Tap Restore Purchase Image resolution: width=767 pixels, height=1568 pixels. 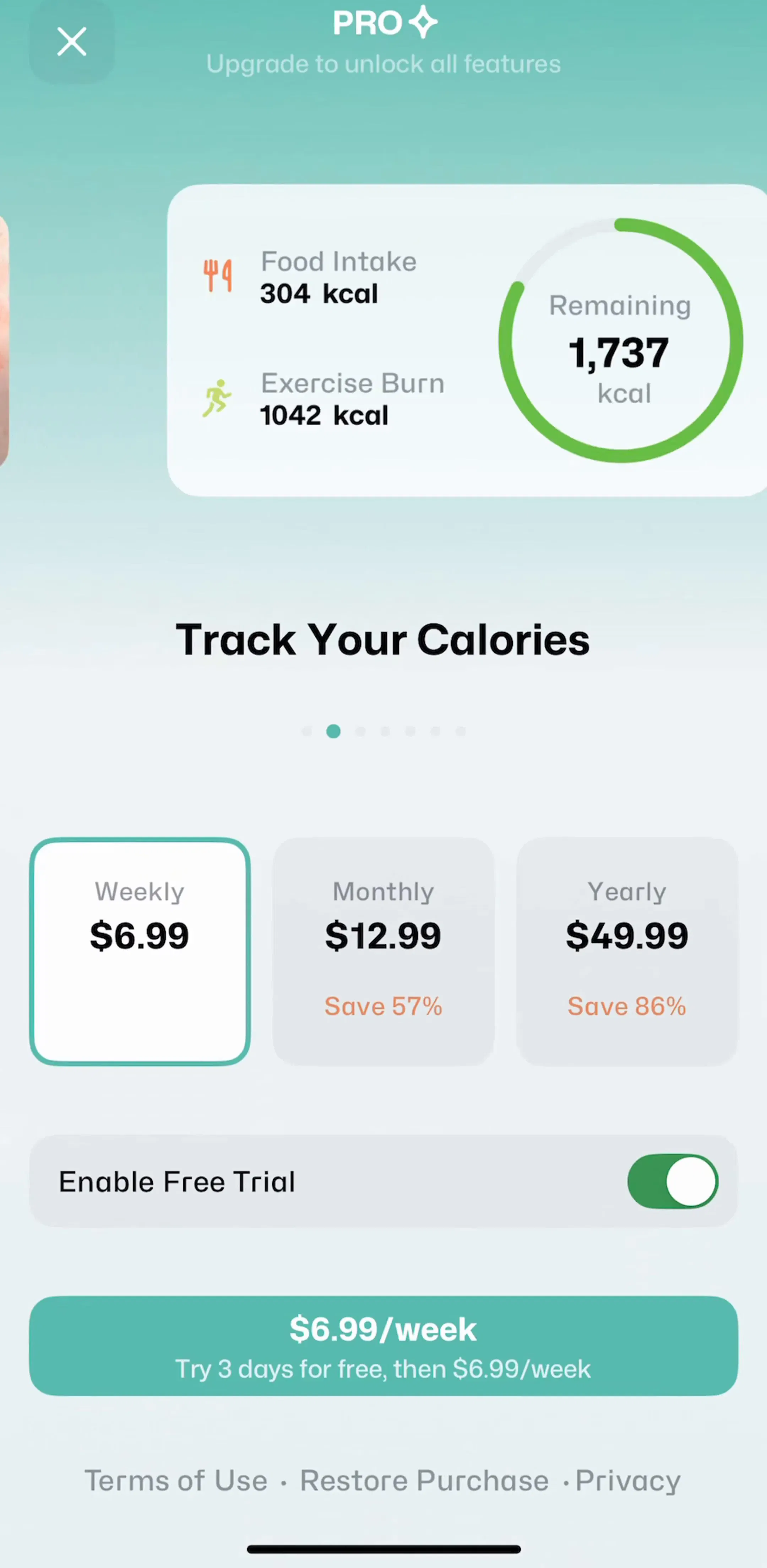pyautogui.click(x=425, y=1481)
